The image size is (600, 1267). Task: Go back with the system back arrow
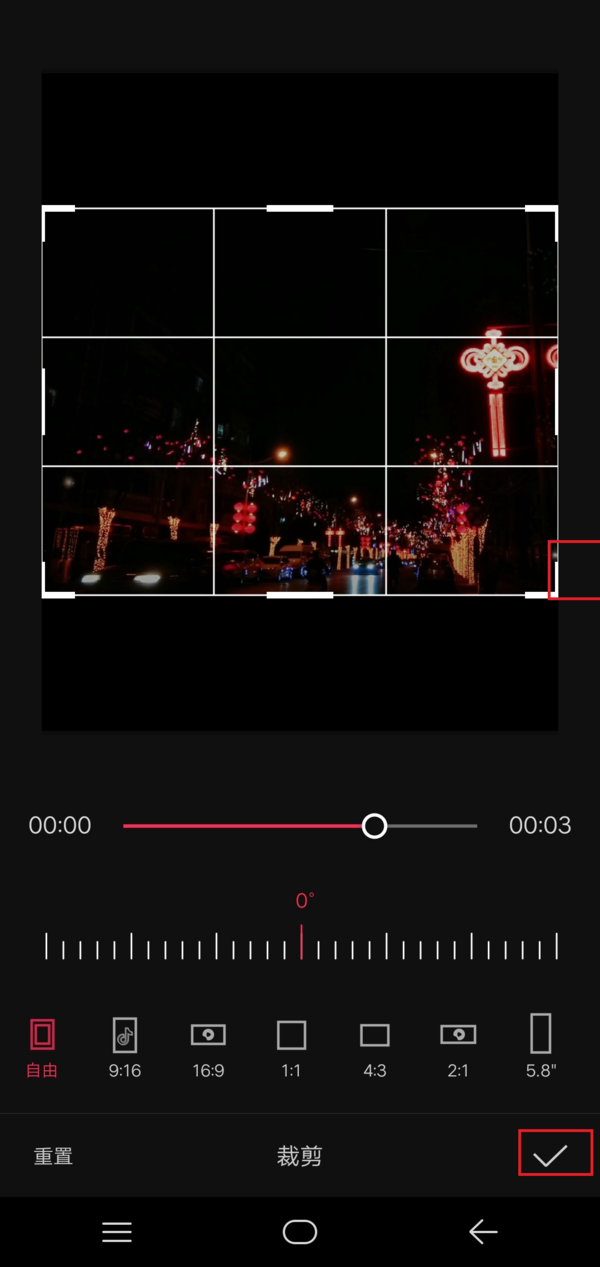pyautogui.click(x=483, y=1232)
